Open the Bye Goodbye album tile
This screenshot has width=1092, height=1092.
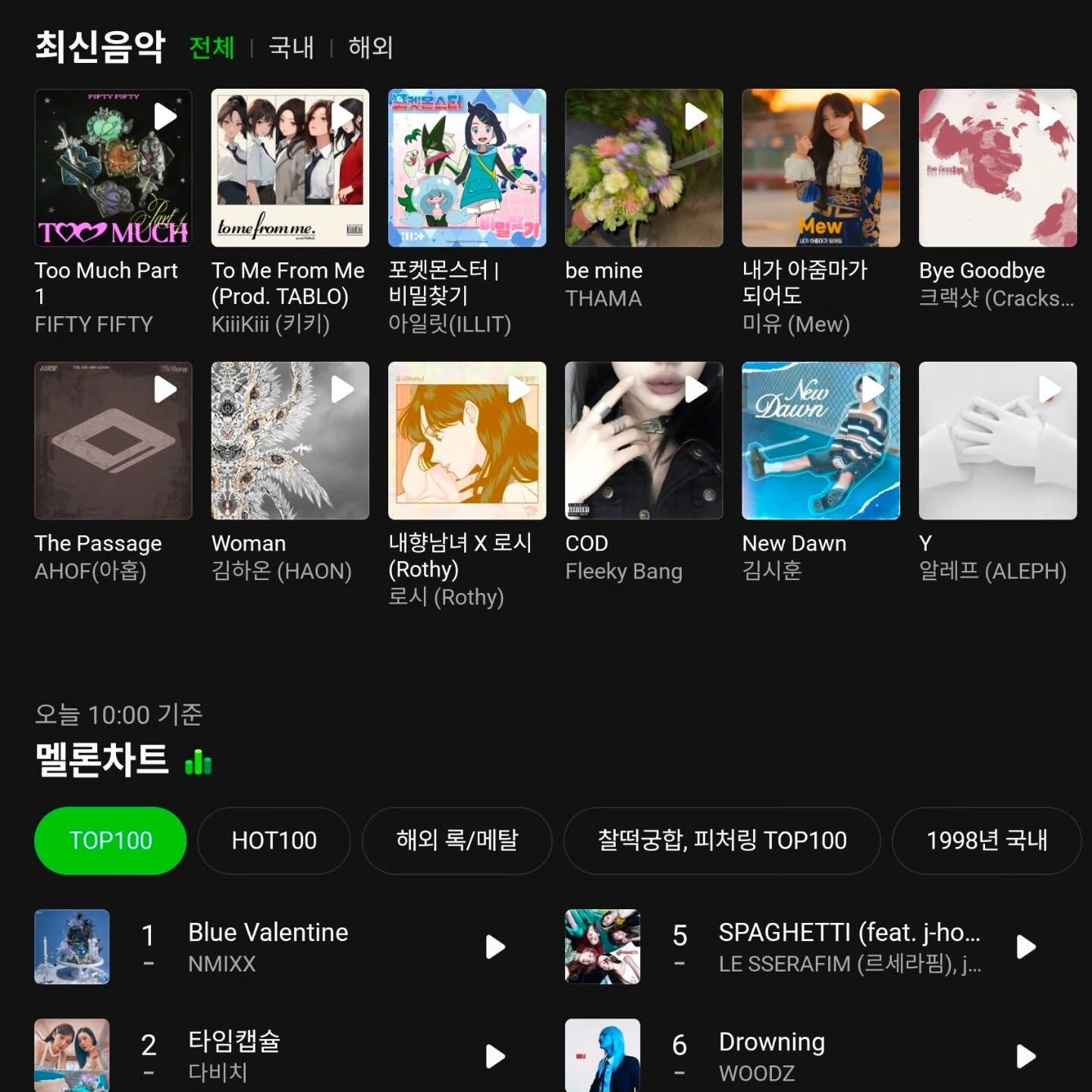[997, 168]
